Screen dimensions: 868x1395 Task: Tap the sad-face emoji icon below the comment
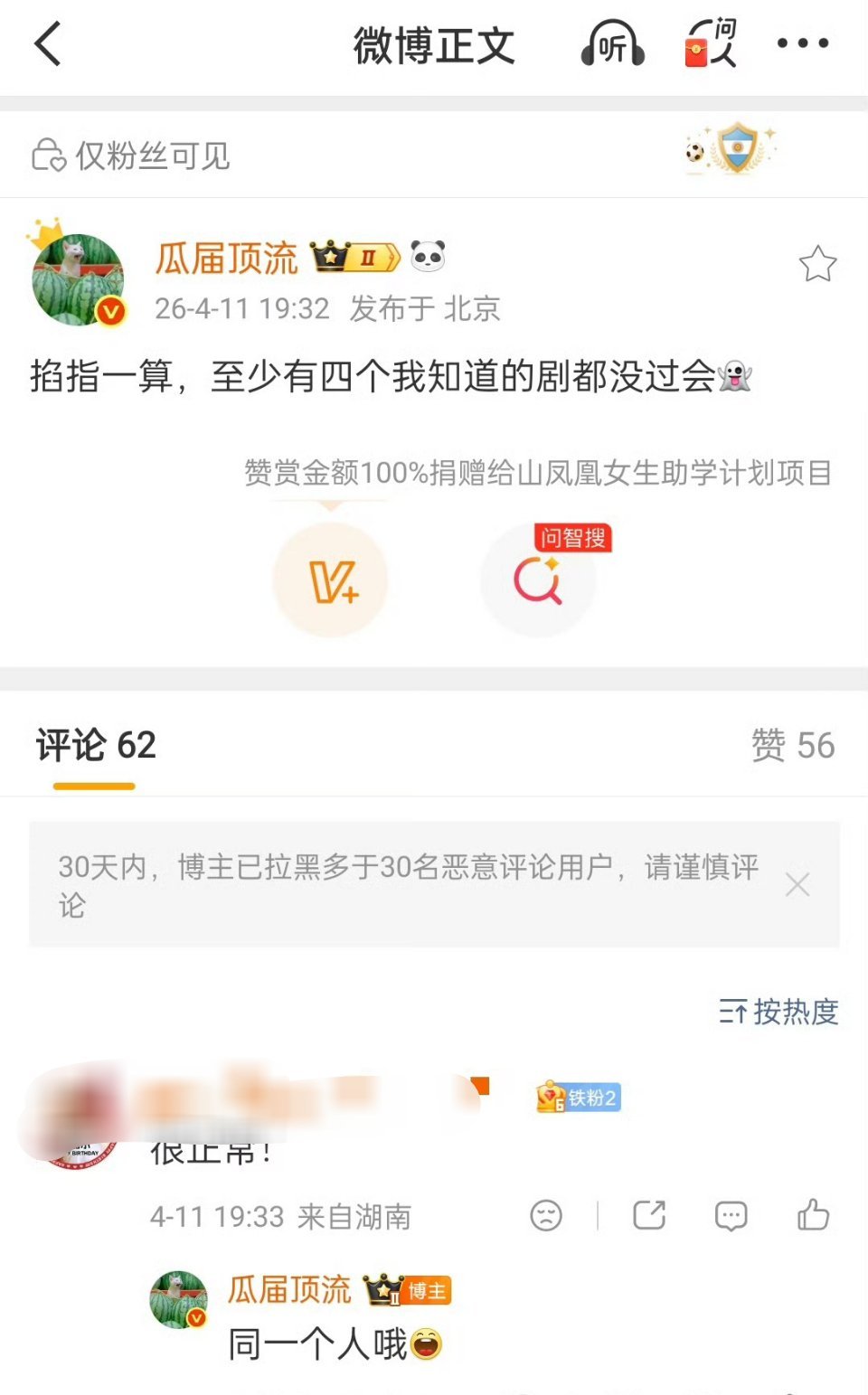click(x=546, y=1216)
